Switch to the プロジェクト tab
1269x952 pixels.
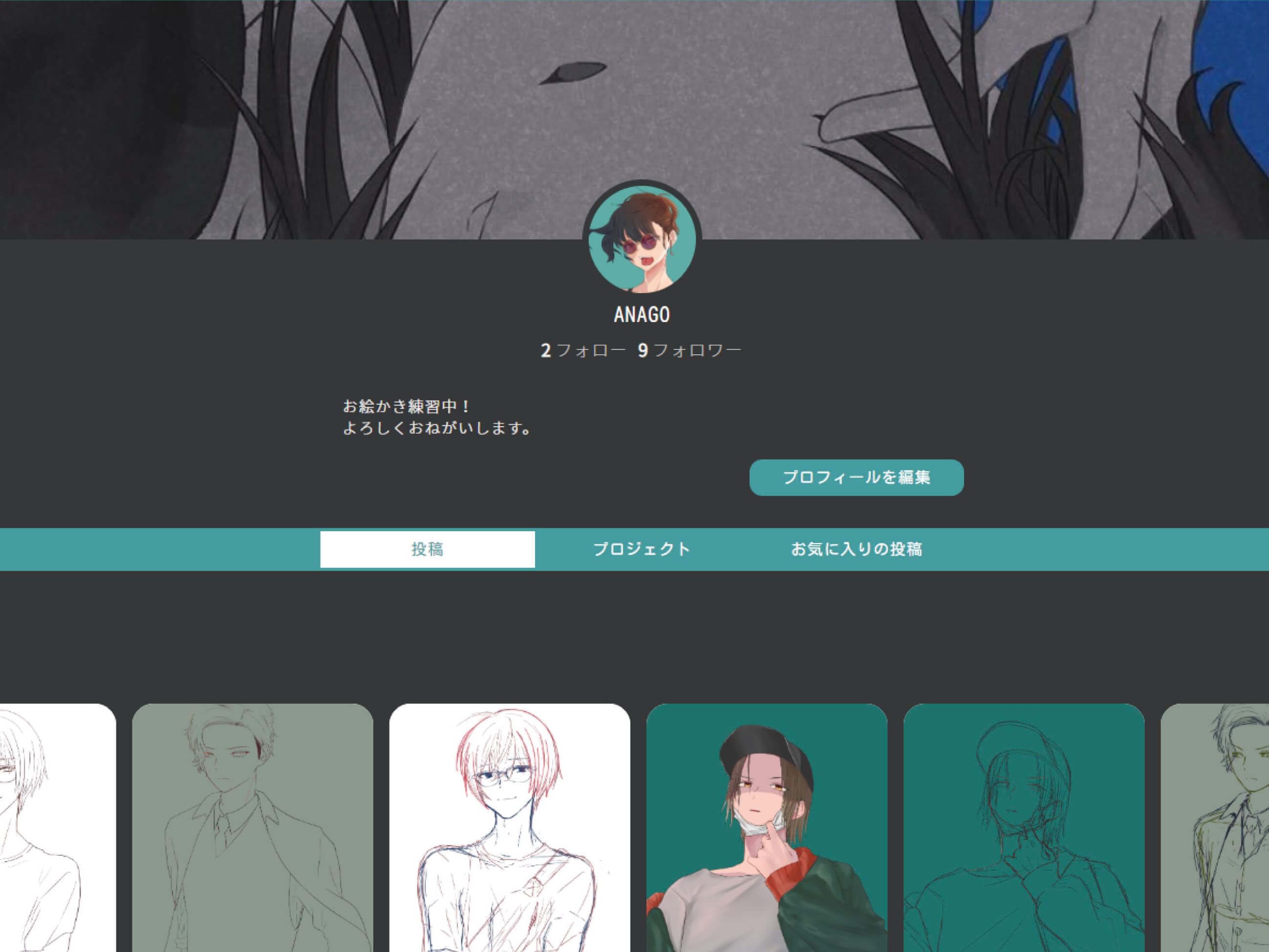pos(642,549)
